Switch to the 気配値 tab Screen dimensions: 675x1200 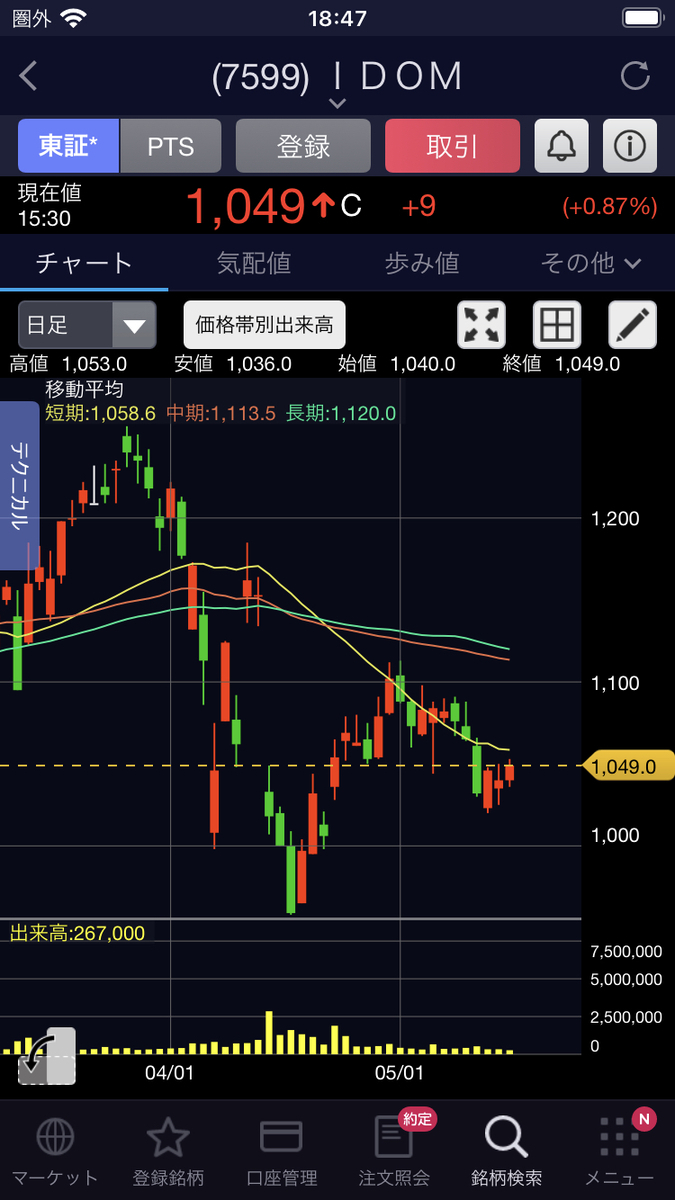pos(254,263)
